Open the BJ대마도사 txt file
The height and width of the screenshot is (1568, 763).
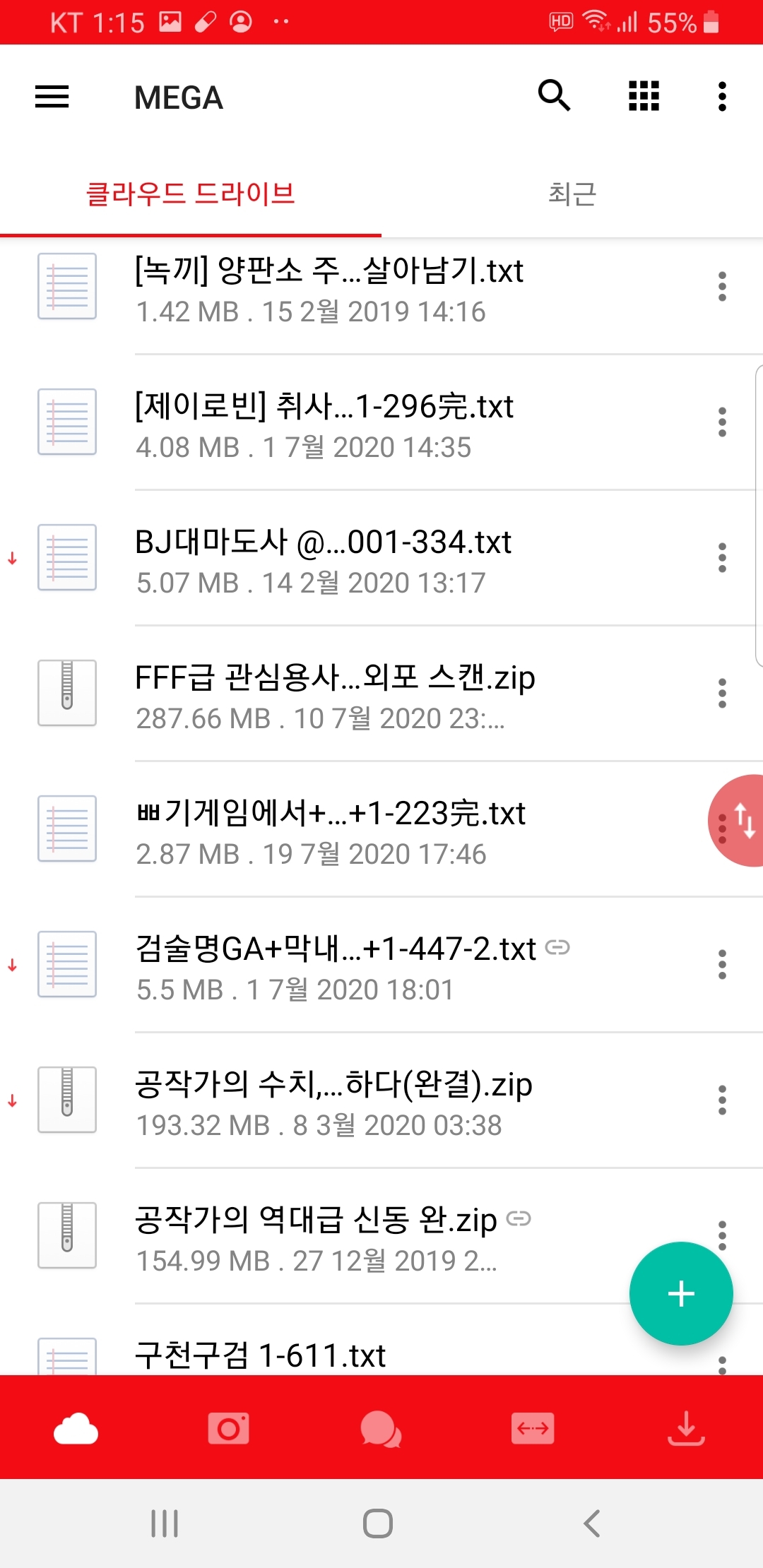(324, 559)
